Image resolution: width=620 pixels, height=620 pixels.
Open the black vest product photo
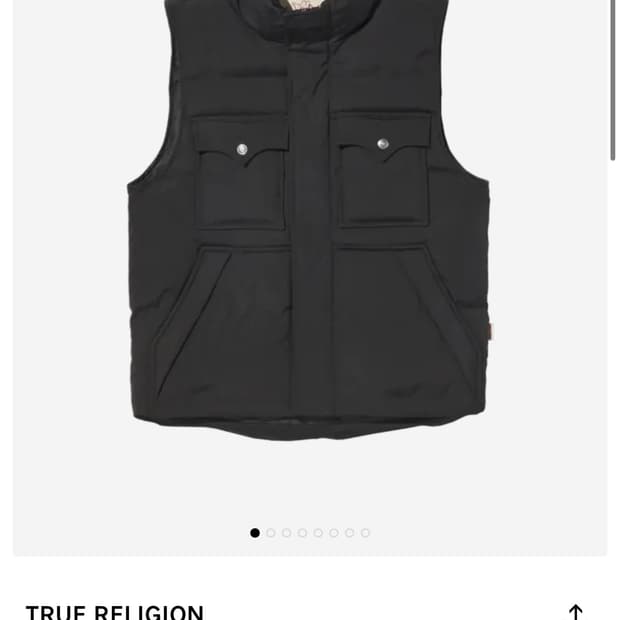(308, 230)
